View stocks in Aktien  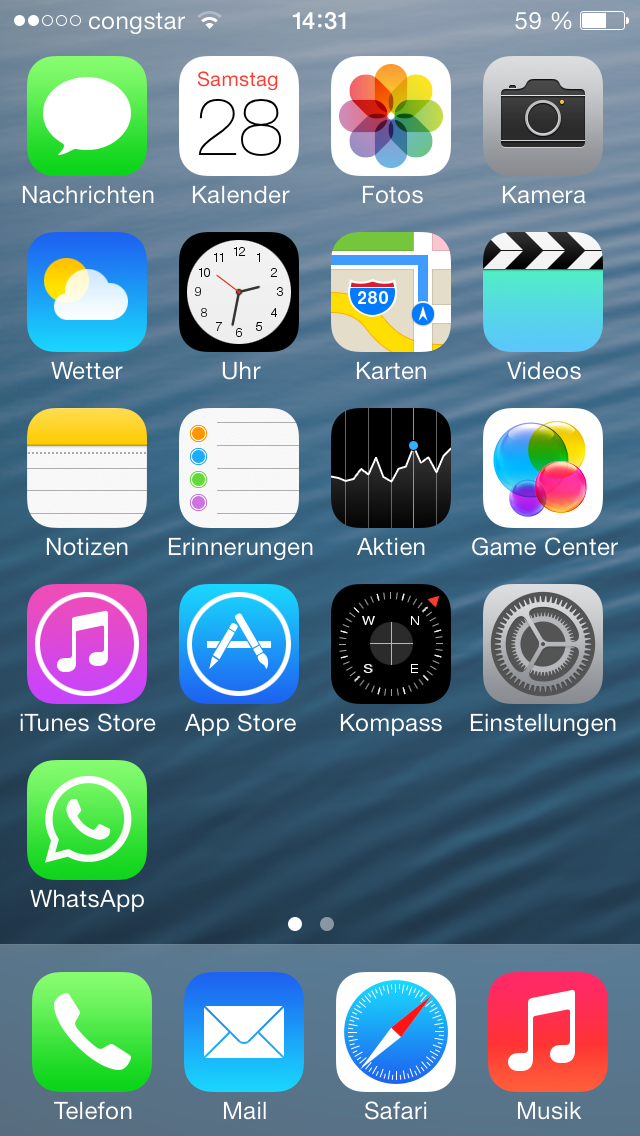(391, 468)
